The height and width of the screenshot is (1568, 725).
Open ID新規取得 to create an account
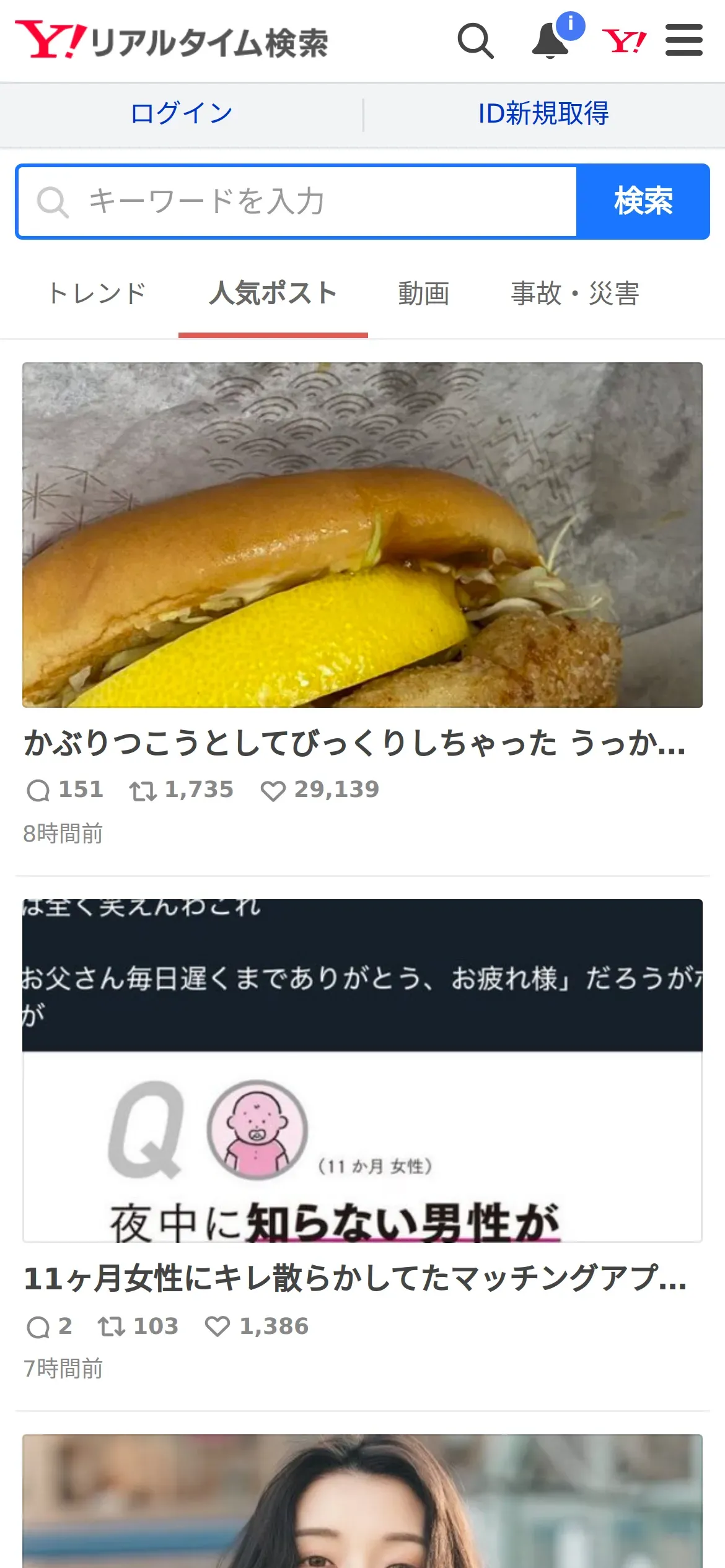click(x=543, y=114)
